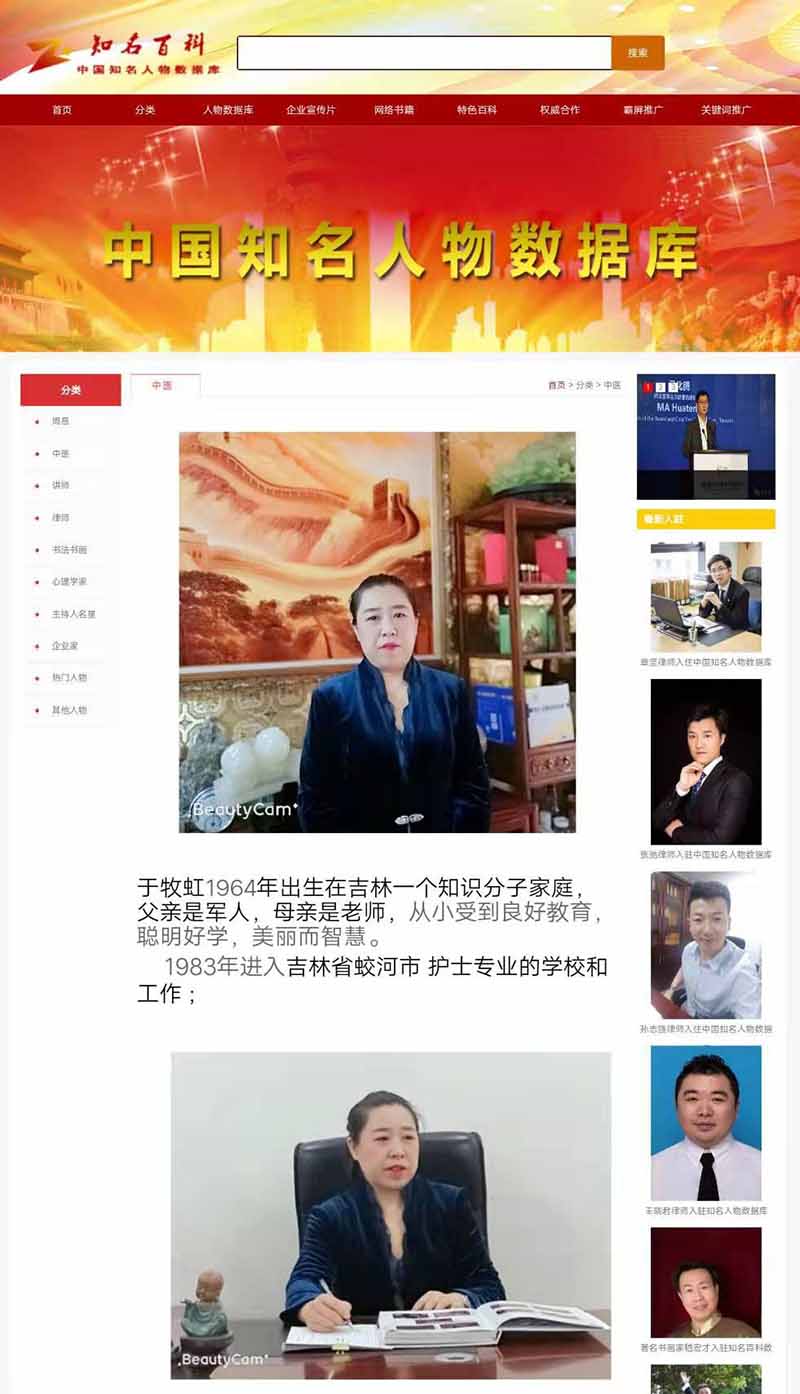
Task: Open 权威合作 in the top navigation
Action: (x=560, y=110)
